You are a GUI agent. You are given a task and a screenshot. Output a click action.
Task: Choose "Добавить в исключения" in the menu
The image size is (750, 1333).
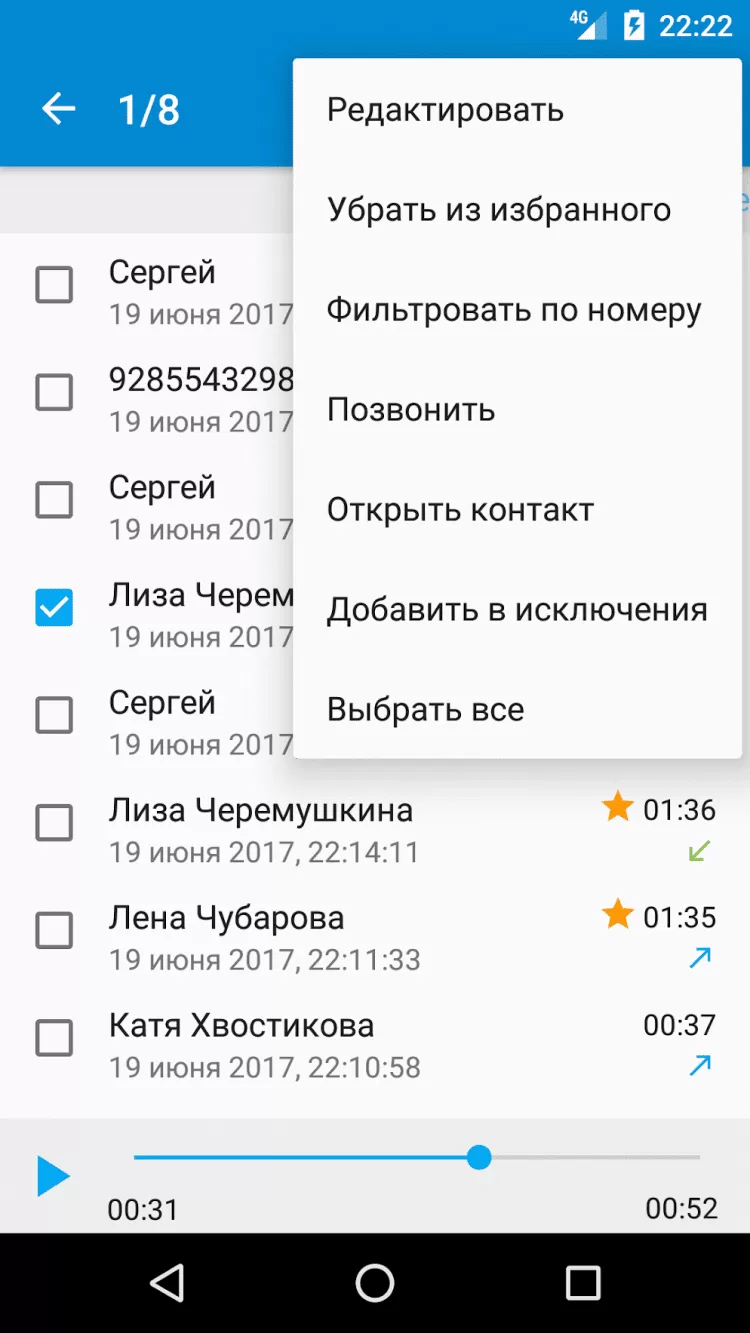(x=517, y=610)
